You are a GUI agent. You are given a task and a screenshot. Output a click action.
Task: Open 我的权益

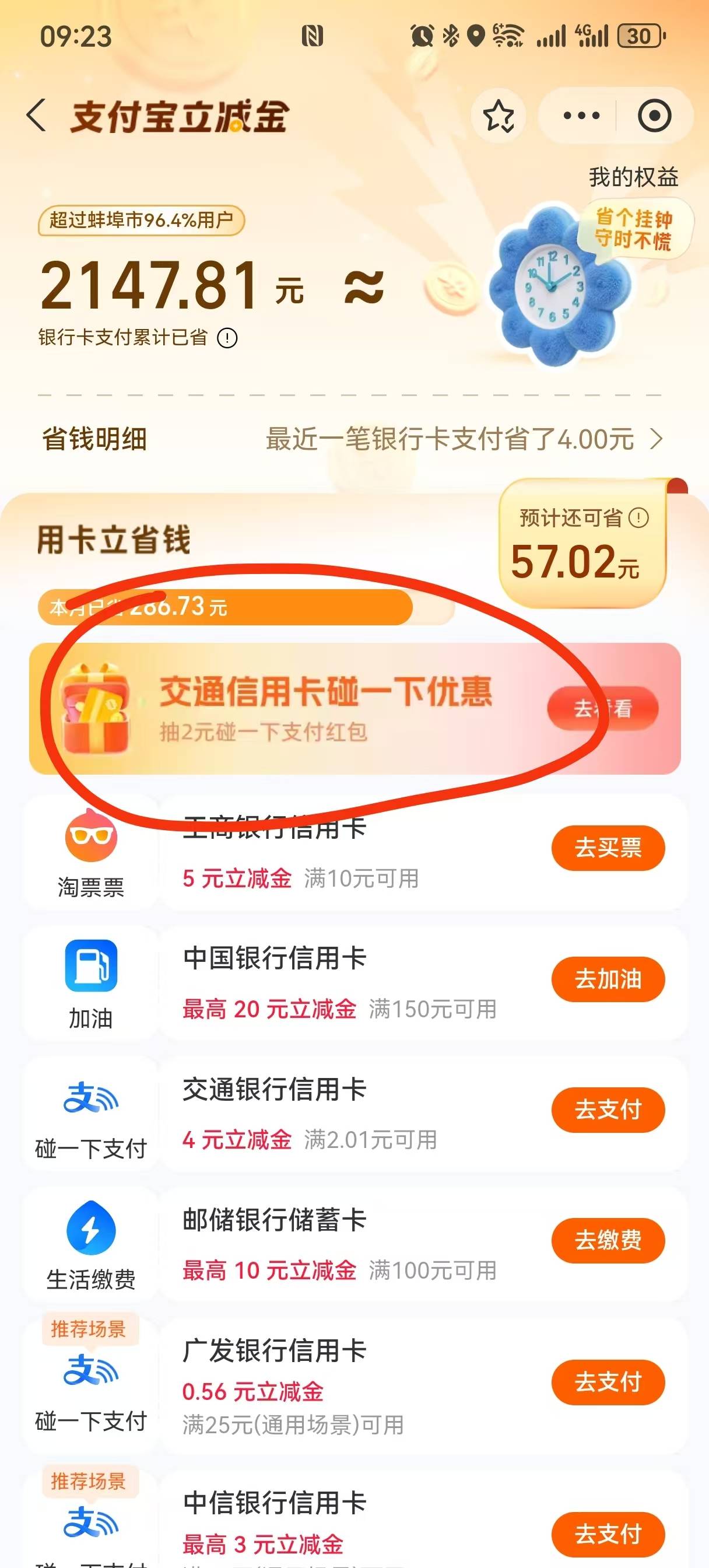[633, 177]
